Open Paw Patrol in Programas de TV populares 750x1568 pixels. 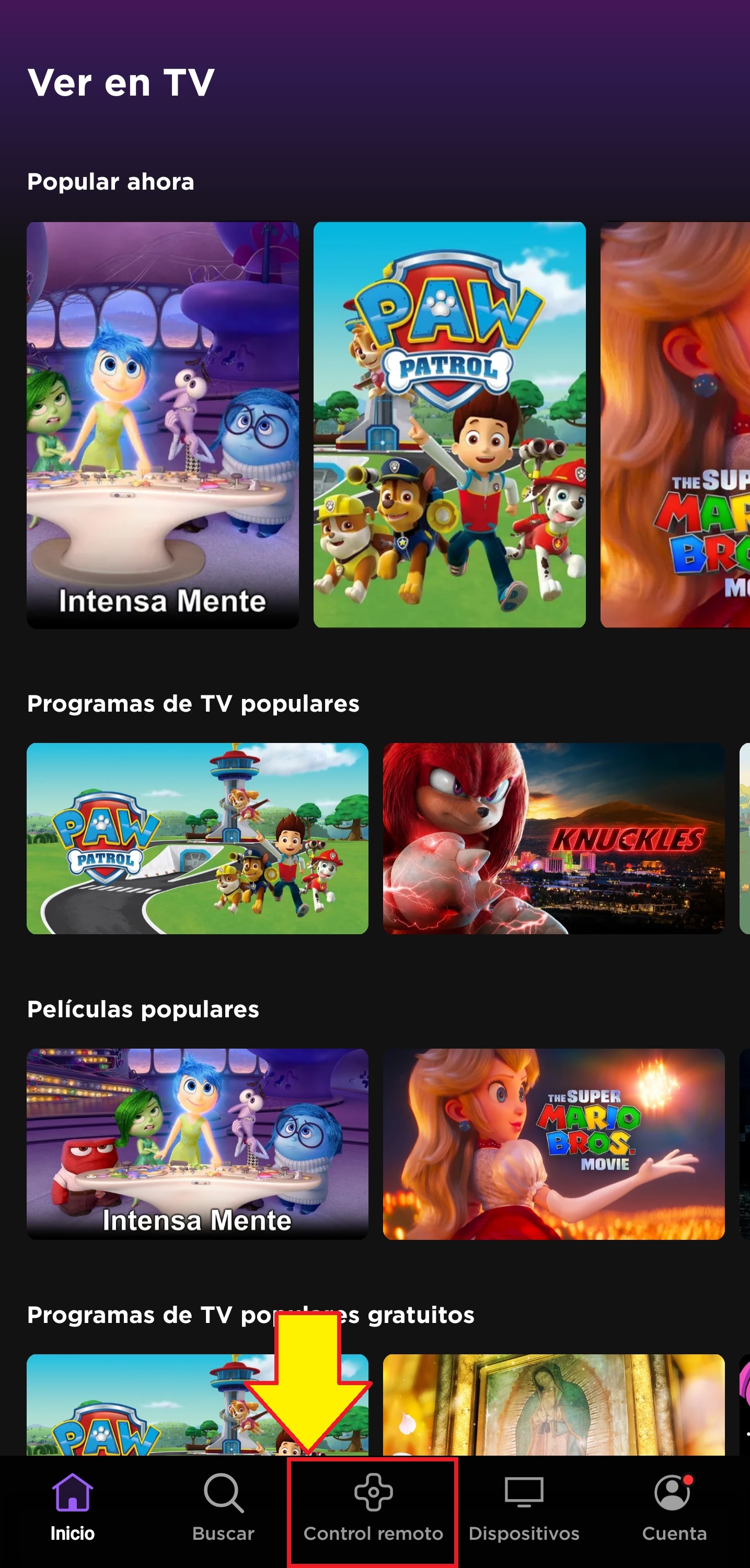197,838
